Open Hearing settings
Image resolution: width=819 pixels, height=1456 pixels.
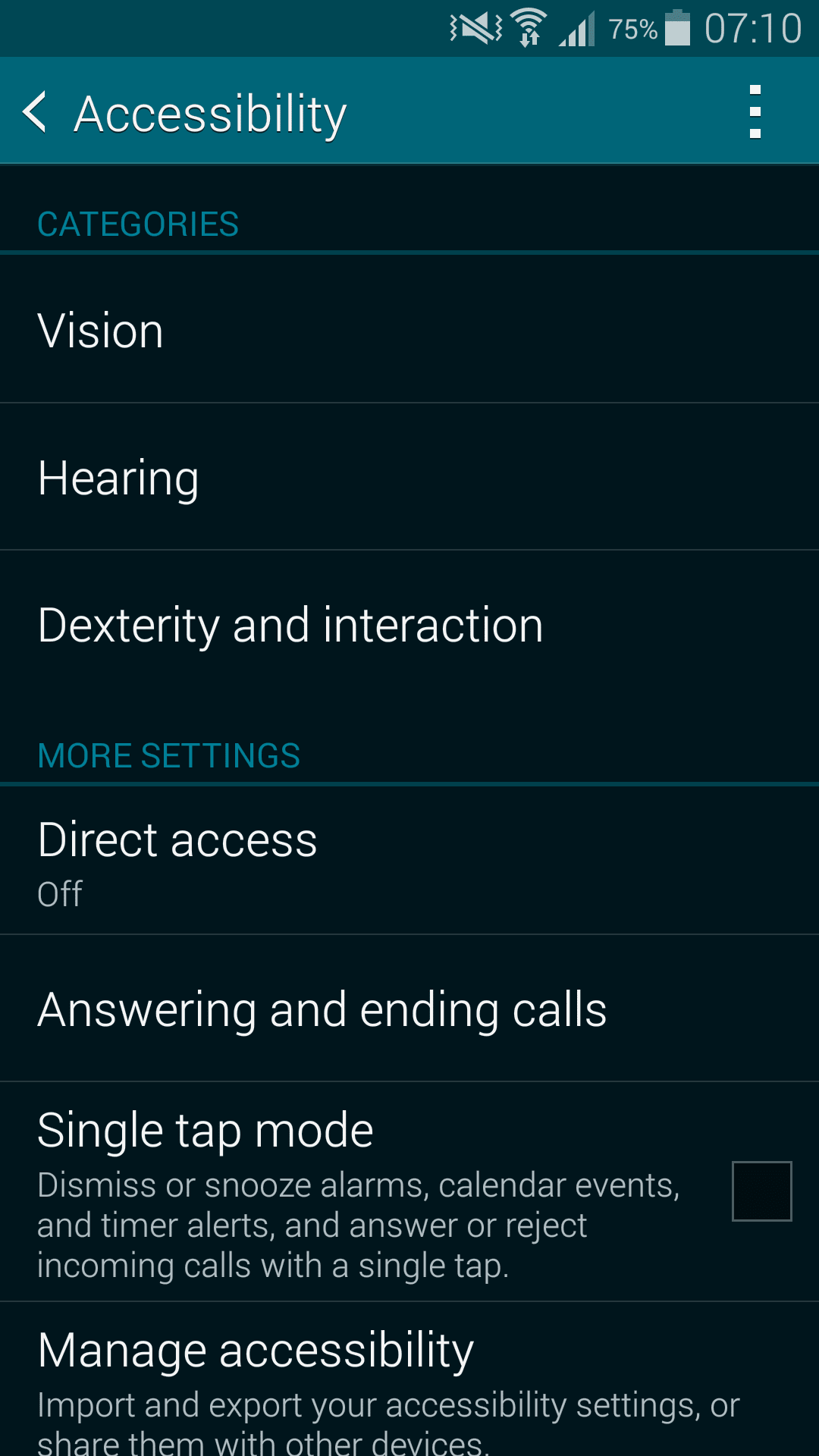pyautogui.click(x=409, y=477)
